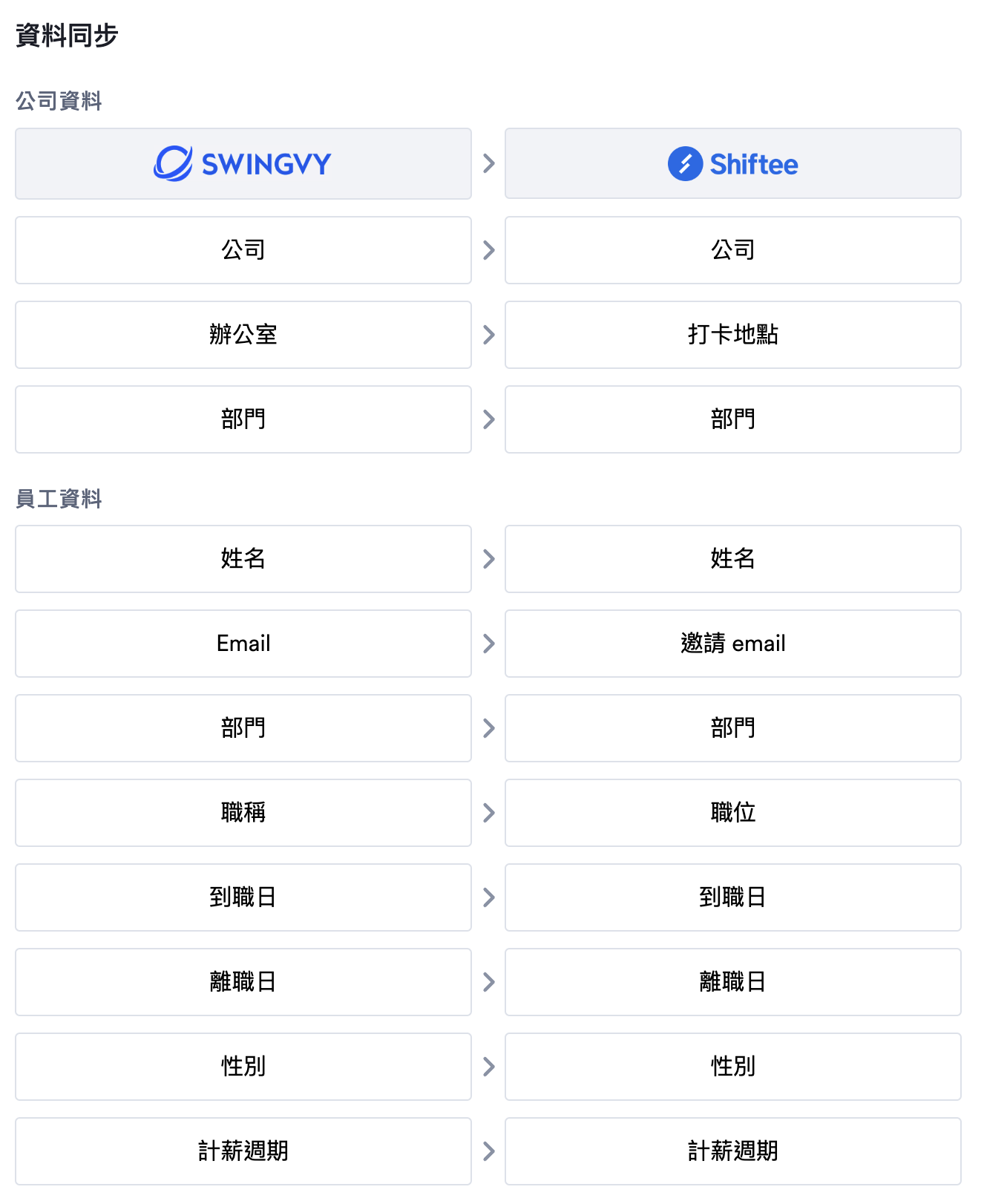Select the 員工資料 section header
The height and width of the screenshot is (1204, 984).
tap(59, 500)
